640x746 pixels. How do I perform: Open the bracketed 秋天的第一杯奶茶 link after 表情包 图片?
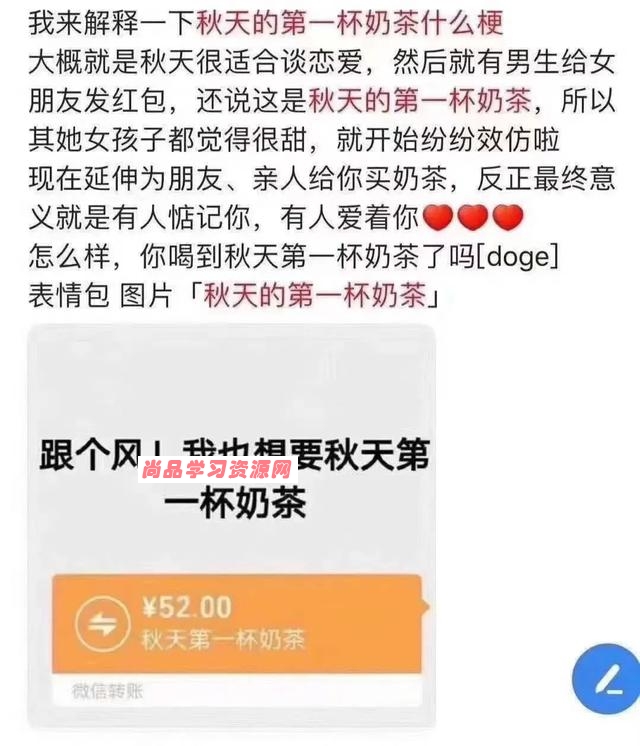click(313, 295)
